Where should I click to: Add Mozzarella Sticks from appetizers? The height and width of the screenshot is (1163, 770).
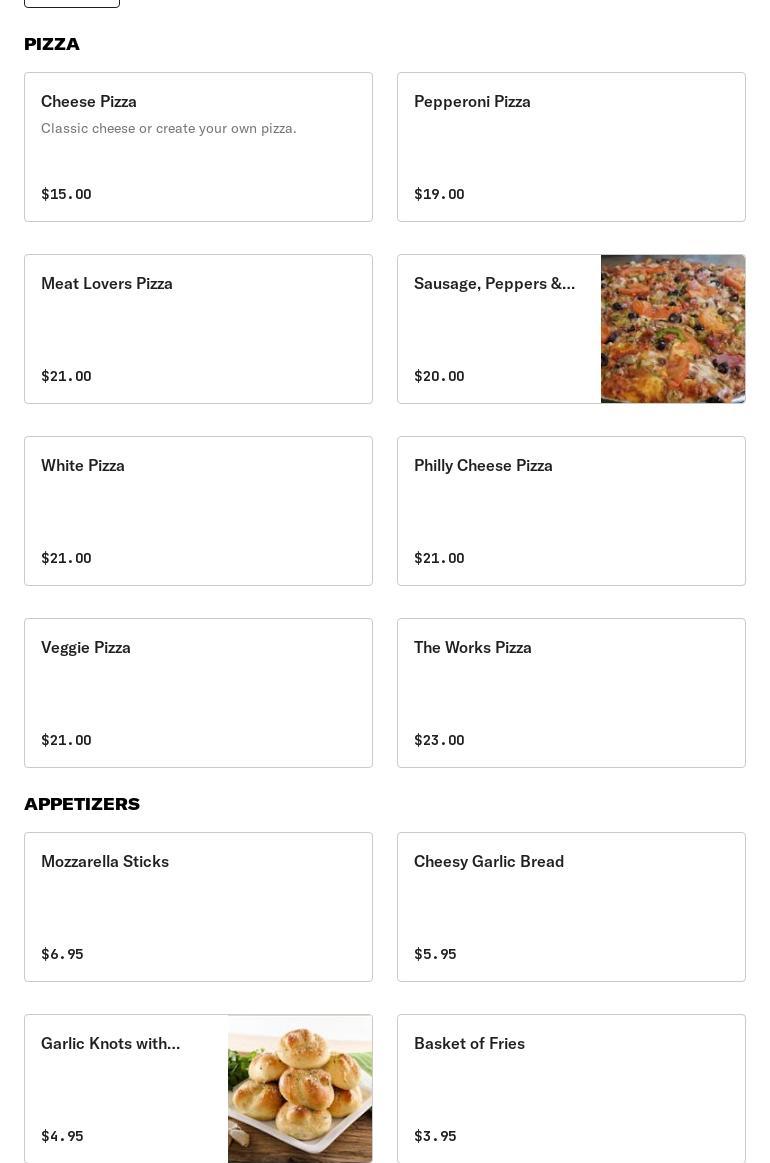[198, 907]
